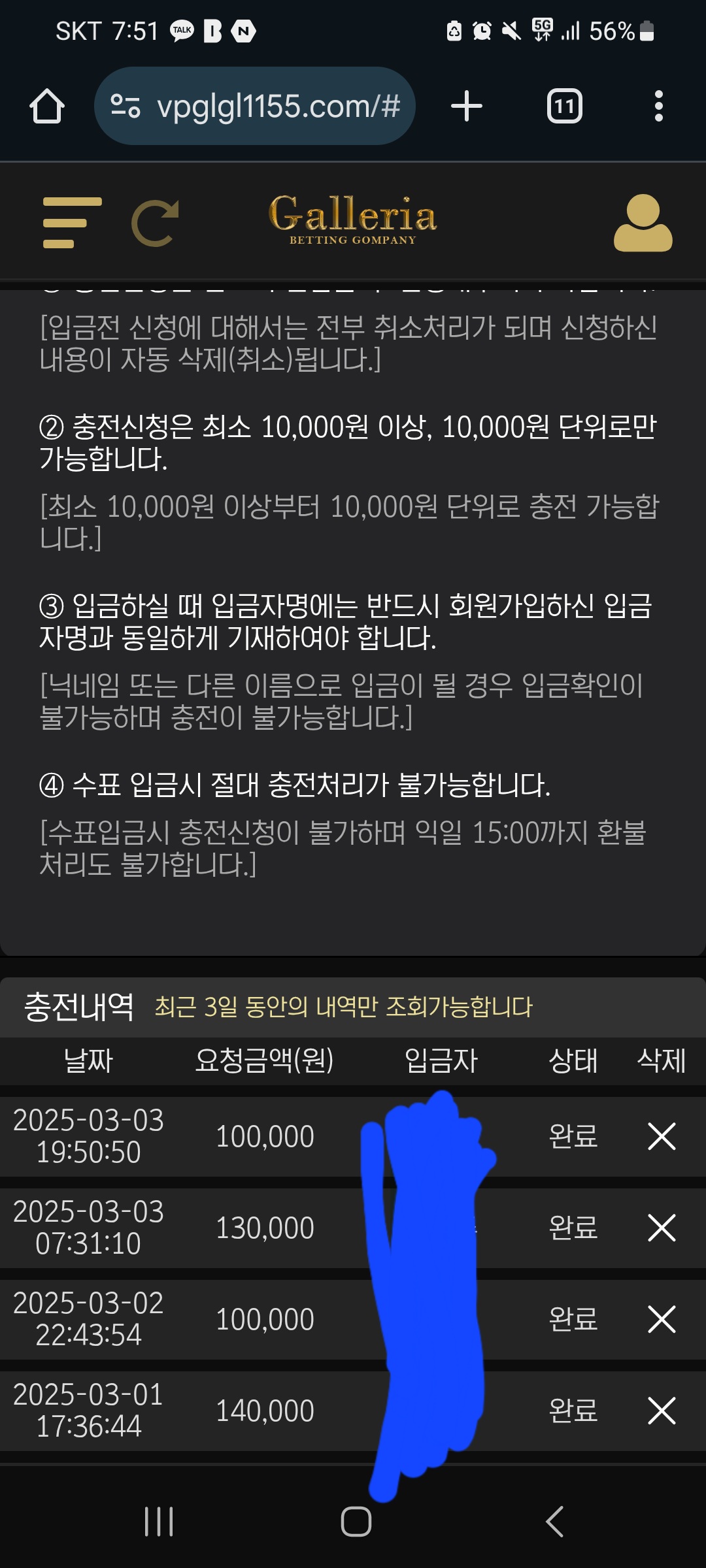Image resolution: width=706 pixels, height=1568 pixels.
Task: Go back with the system back button
Action: [x=554, y=1522]
